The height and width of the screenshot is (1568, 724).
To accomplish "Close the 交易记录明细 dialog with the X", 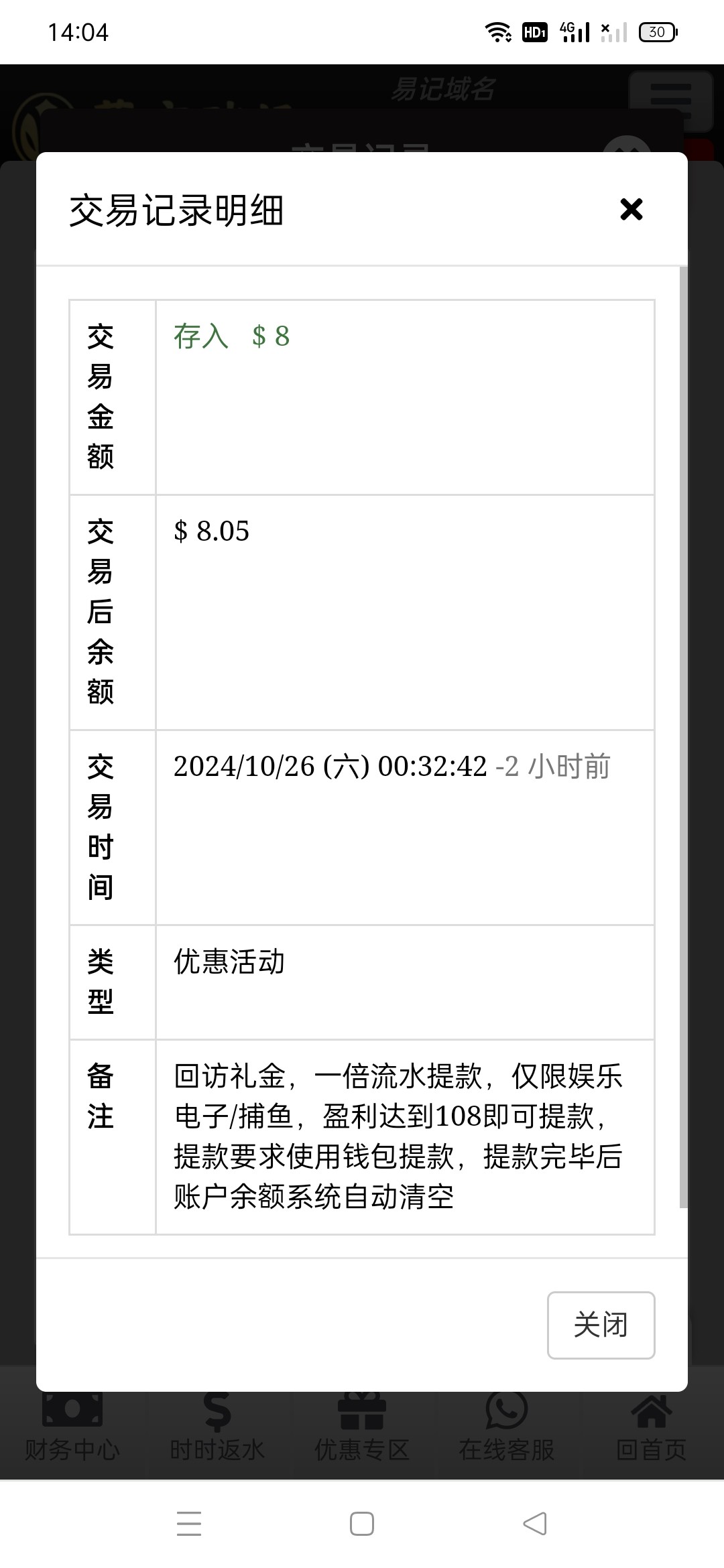I will (x=631, y=209).
